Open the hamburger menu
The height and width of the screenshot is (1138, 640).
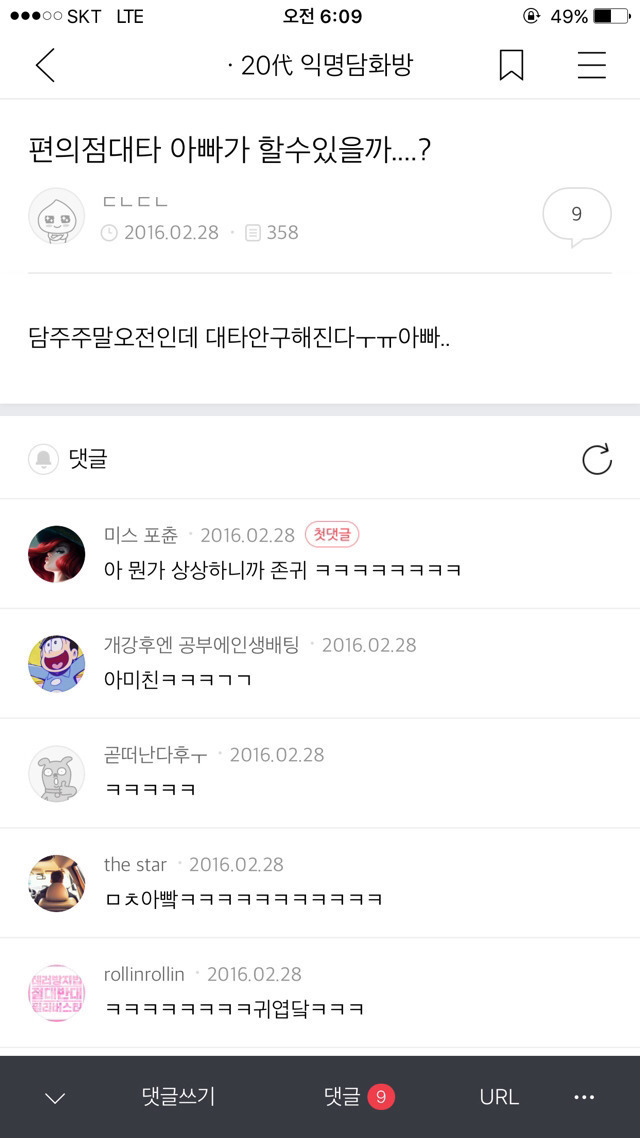(x=592, y=65)
